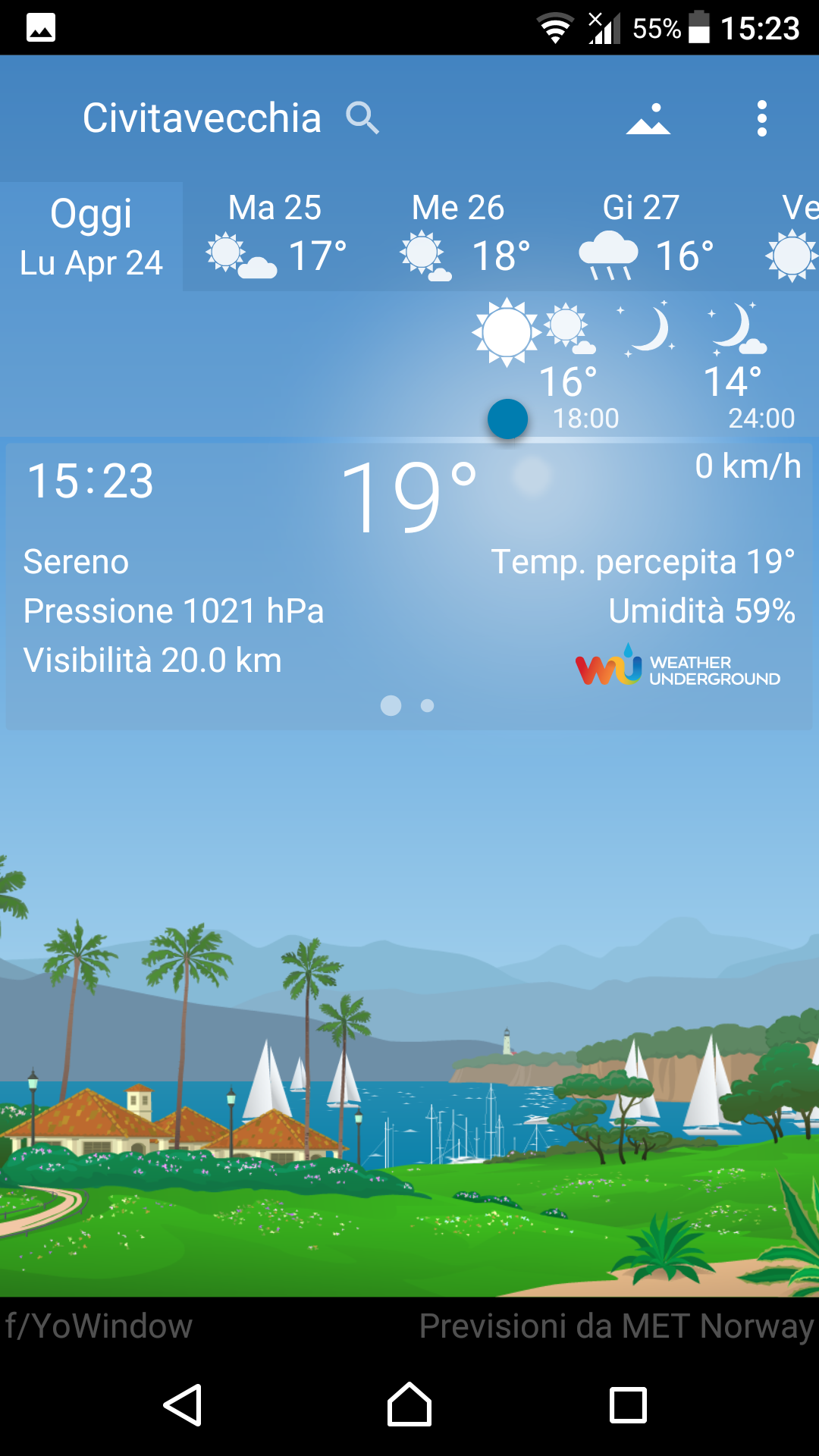View the Gi 27 rainy day forecast
Viewport: 819px width, 1456px height.
point(642,237)
